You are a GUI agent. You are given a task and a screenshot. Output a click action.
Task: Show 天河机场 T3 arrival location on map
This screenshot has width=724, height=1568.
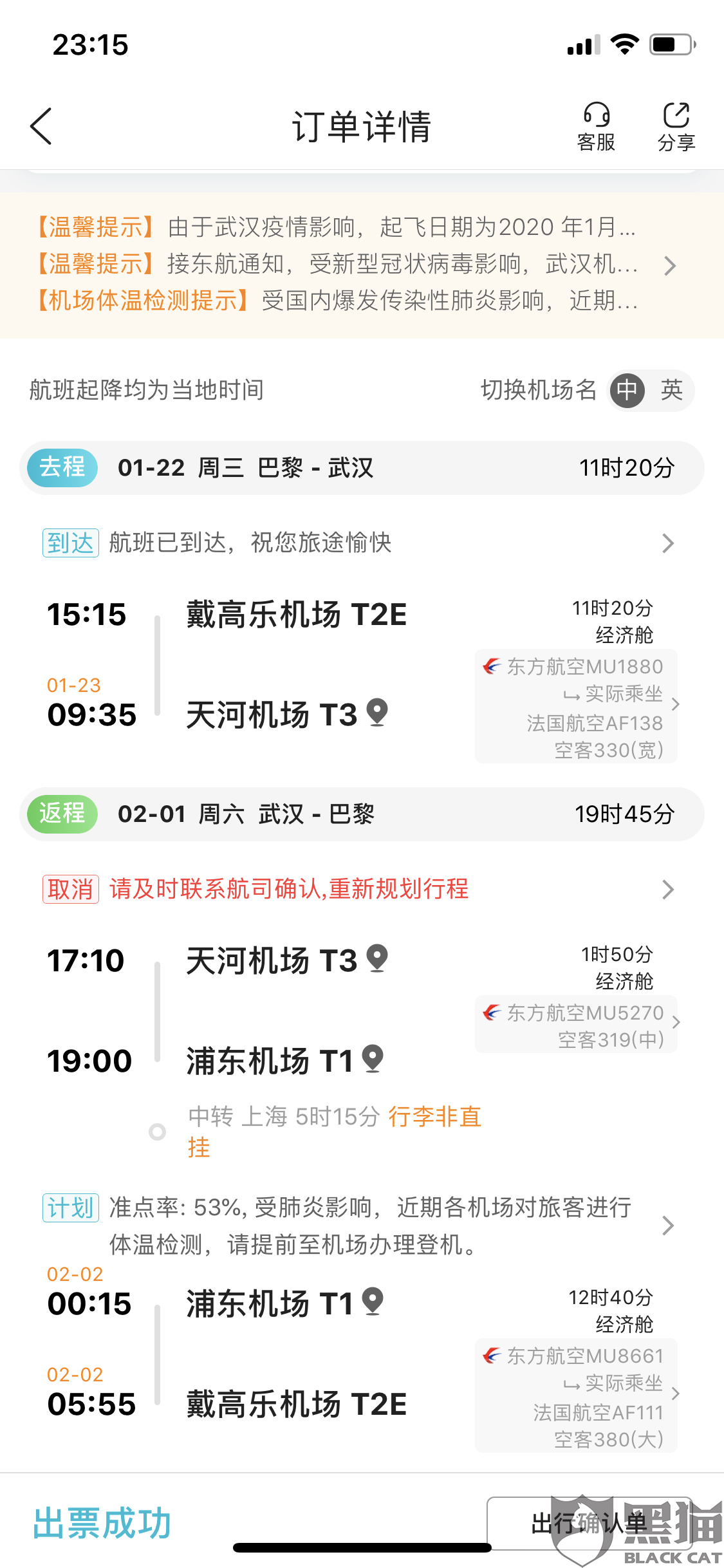pyautogui.click(x=377, y=713)
